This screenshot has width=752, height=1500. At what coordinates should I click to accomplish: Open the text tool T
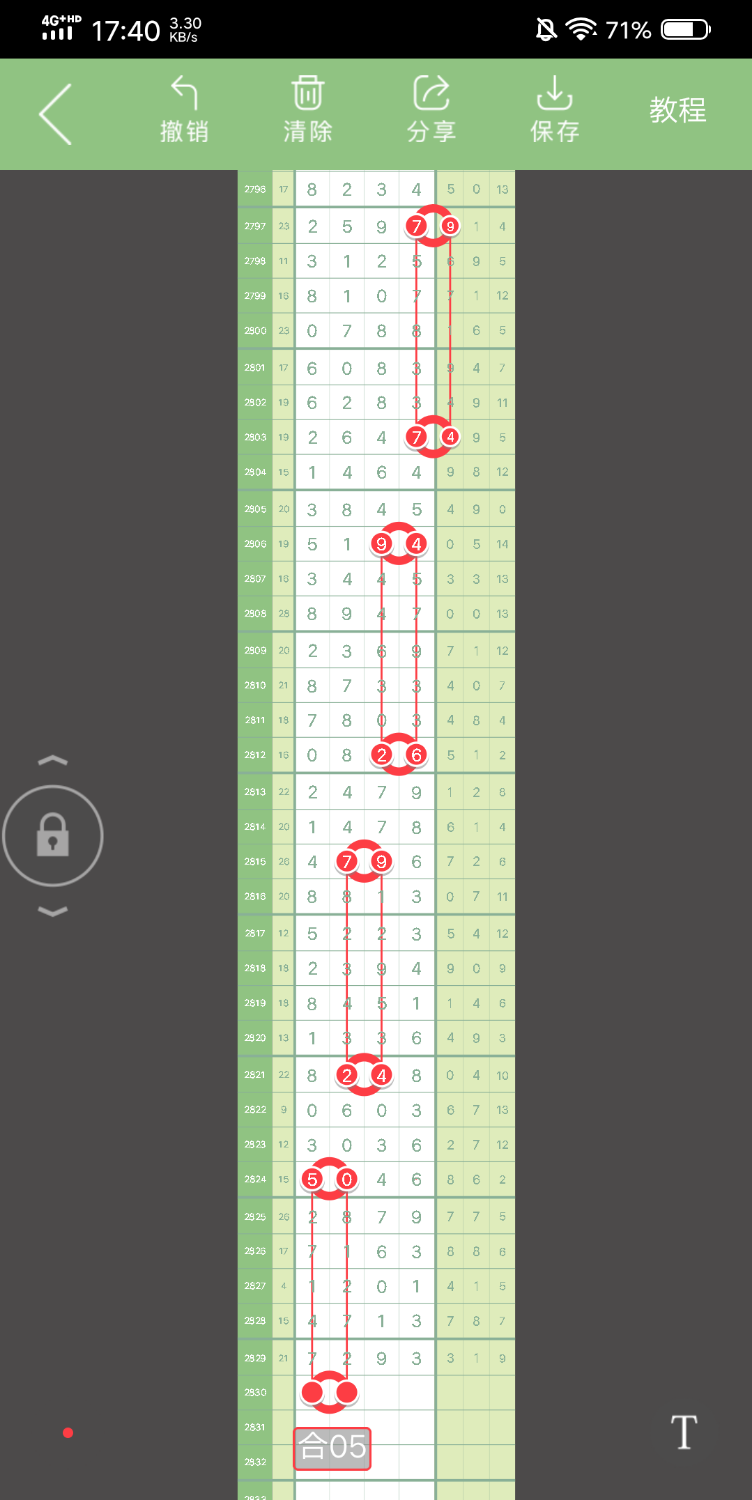pyautogui.click(x=683, y=1433)
